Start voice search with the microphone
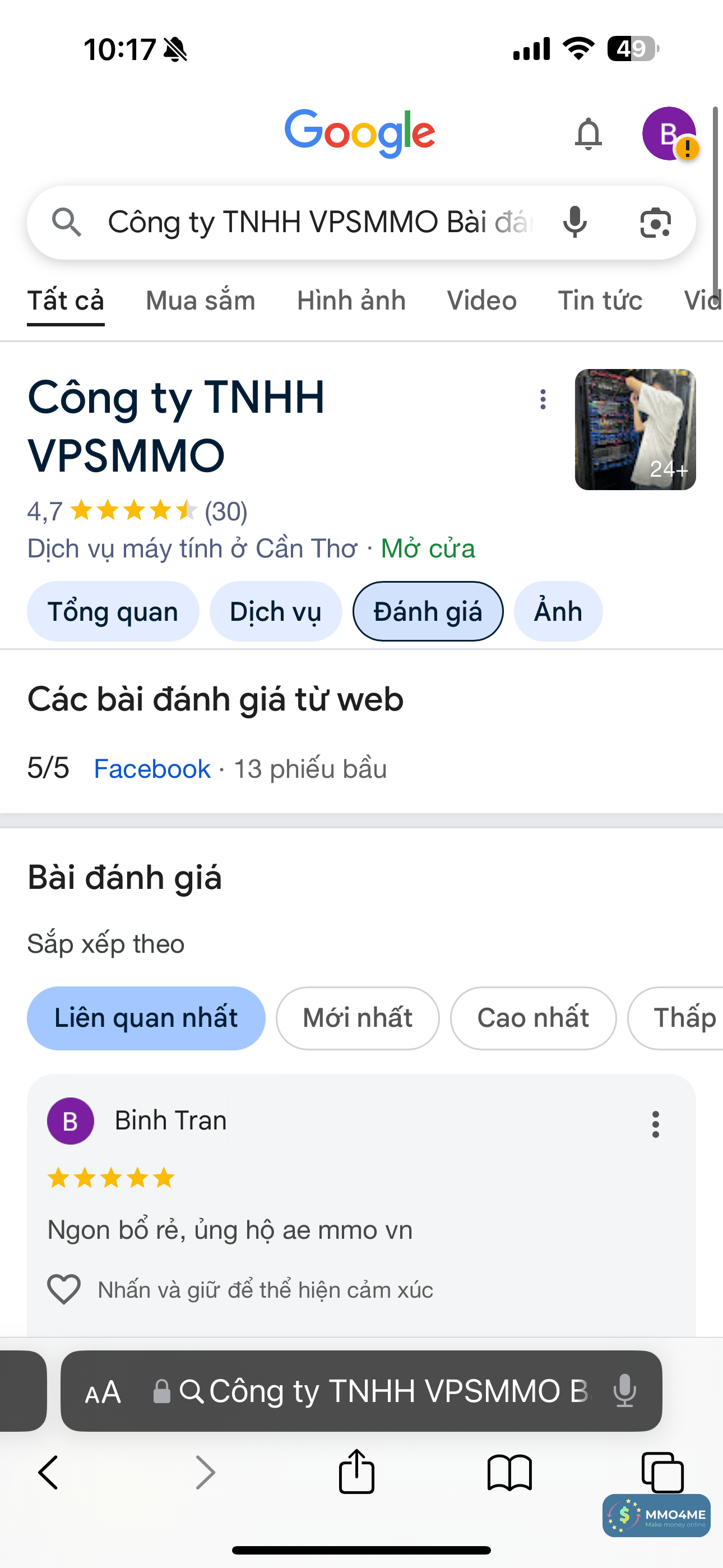The width and height of the screenshot is (723, 1568). pyautogui.click(x=574, y=222)
